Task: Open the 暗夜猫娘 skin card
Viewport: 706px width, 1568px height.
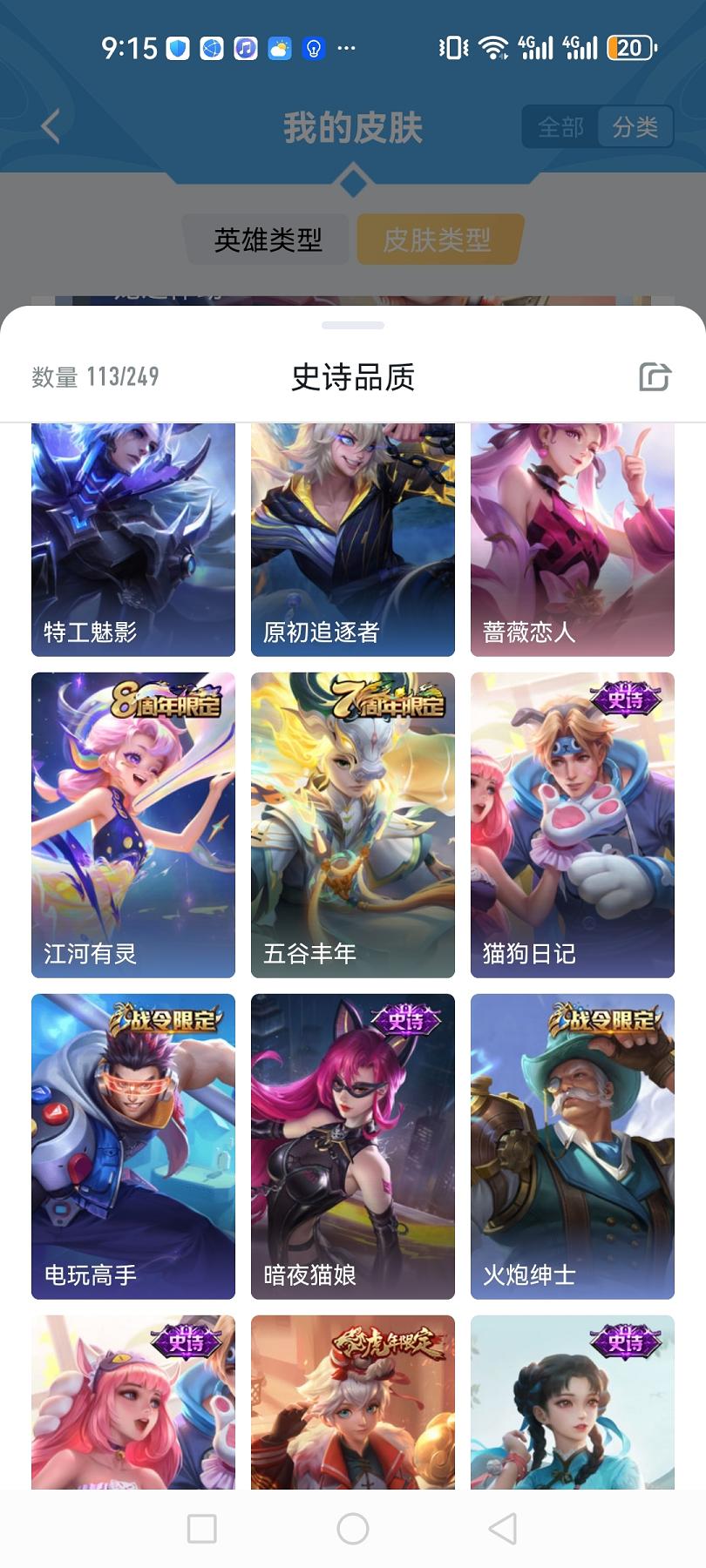Action: click(353, 1146)
